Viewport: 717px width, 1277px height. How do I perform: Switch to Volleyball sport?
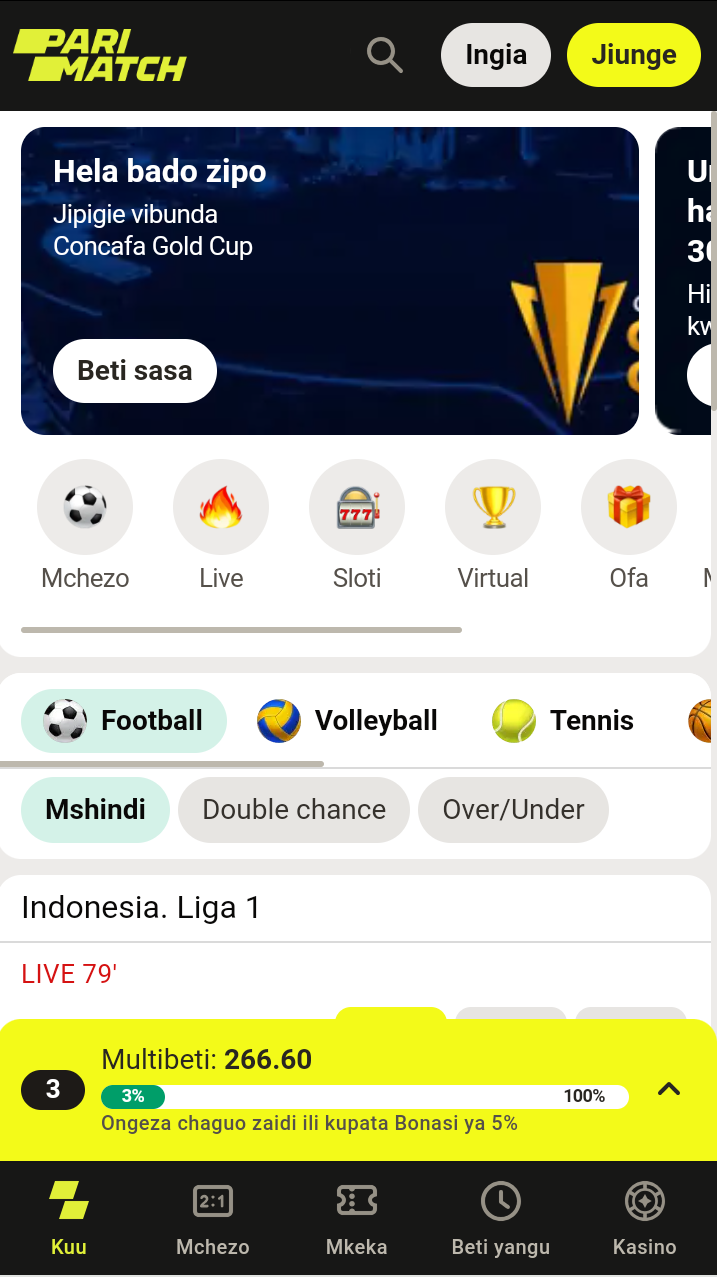pyautogui.click(x=348, y=721)
